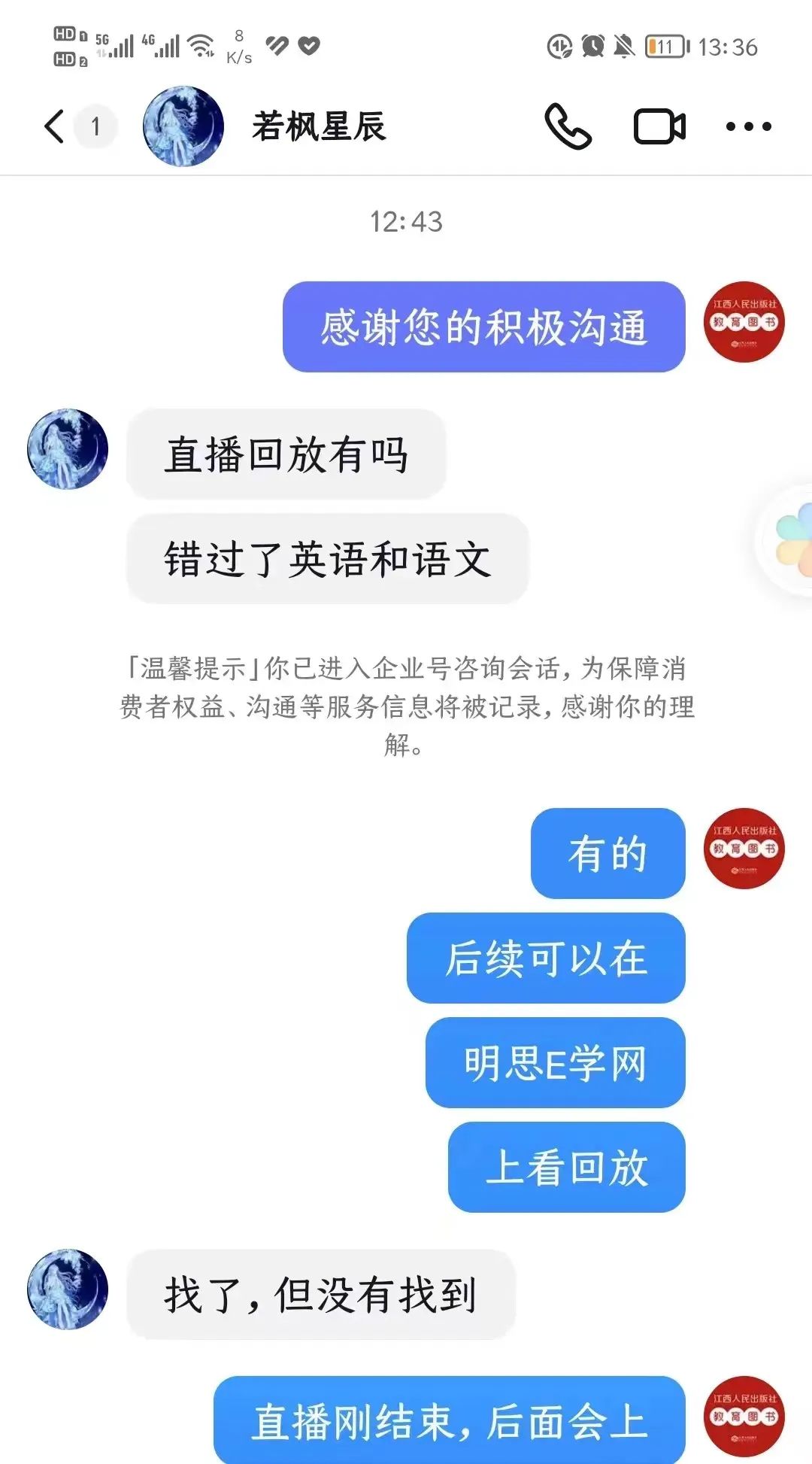Tap the red avatar beside 感谢您的积极沟通
812x1464 pixels.
744,322
